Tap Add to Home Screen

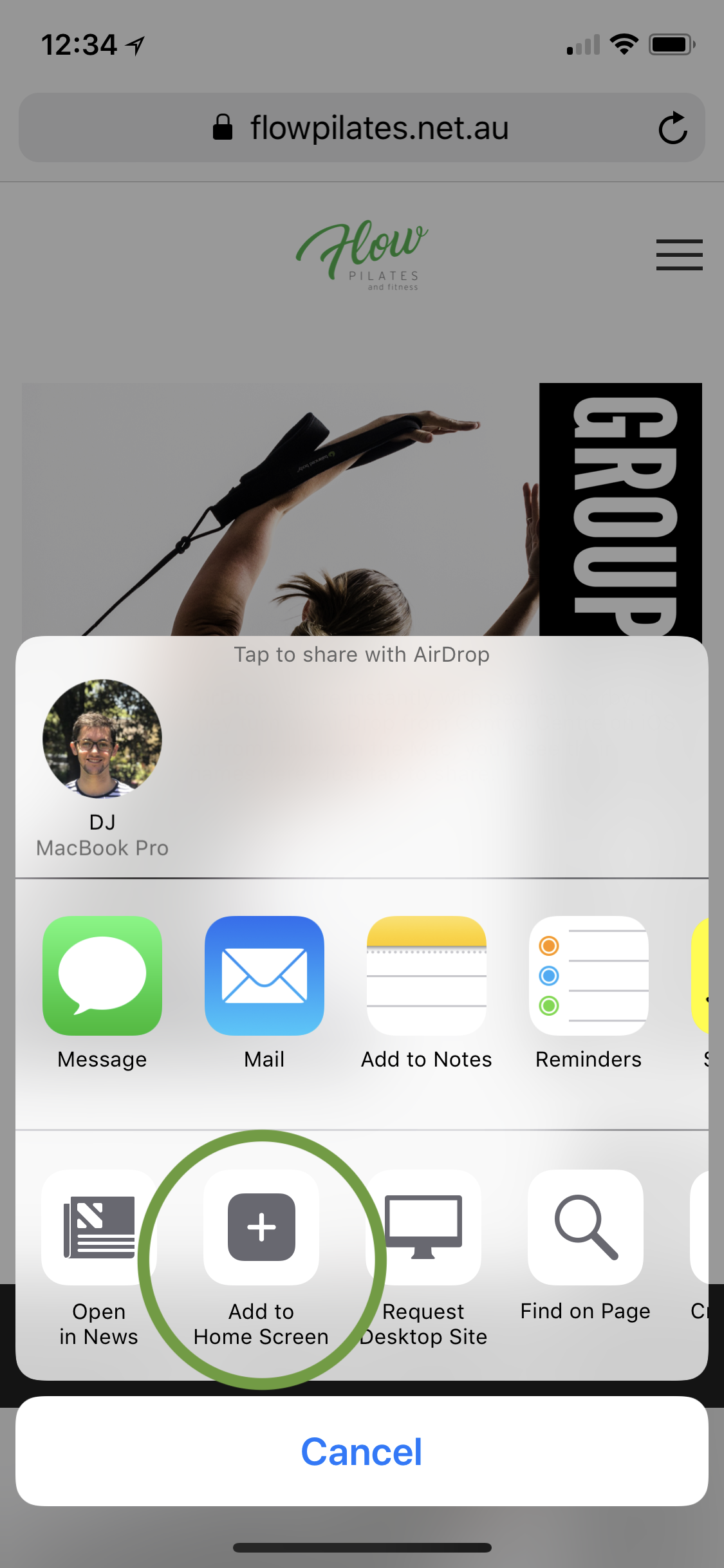pos(261,1227)
